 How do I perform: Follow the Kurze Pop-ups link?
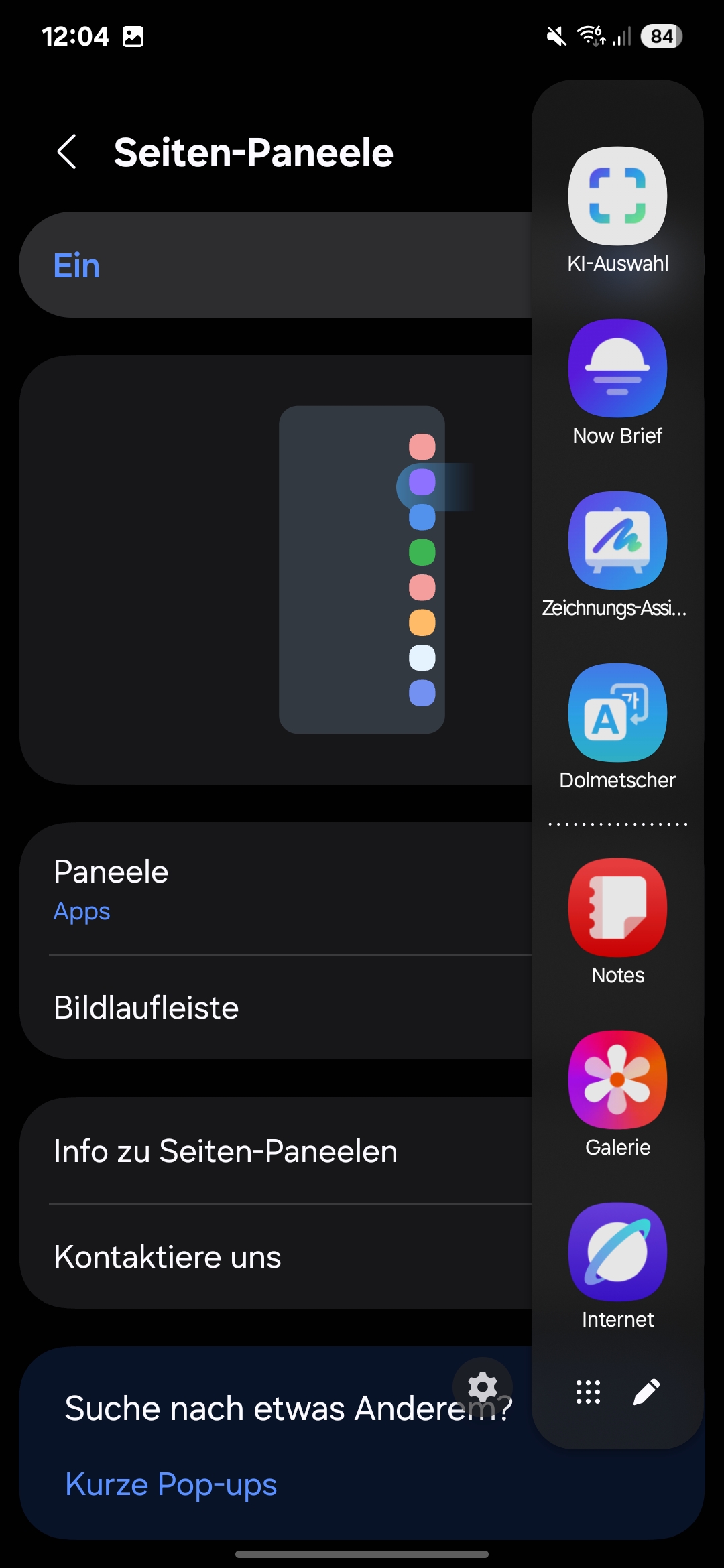pyautogui.click(x=171, y=1484)
